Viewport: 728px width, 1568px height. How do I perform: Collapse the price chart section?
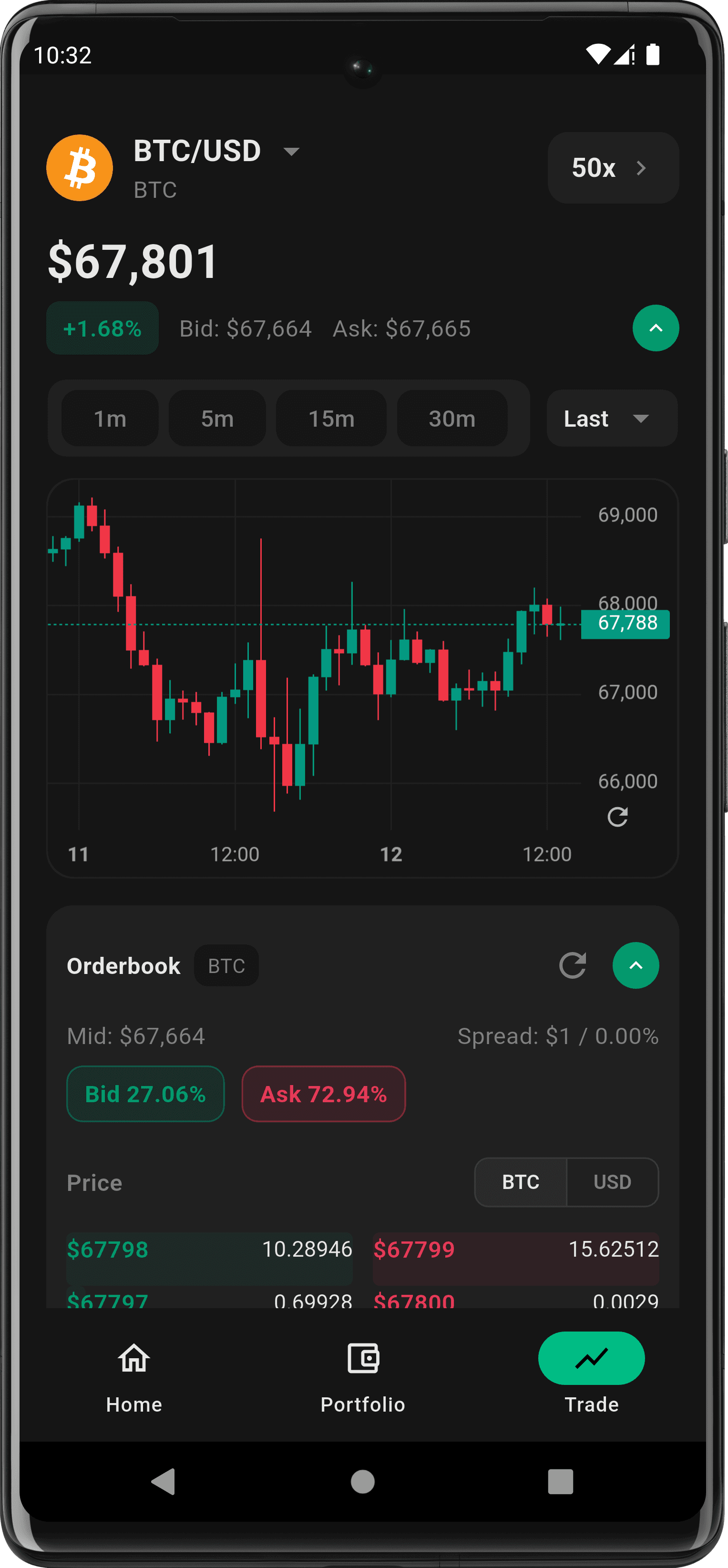pyautogui.click(x=656, y=328)
